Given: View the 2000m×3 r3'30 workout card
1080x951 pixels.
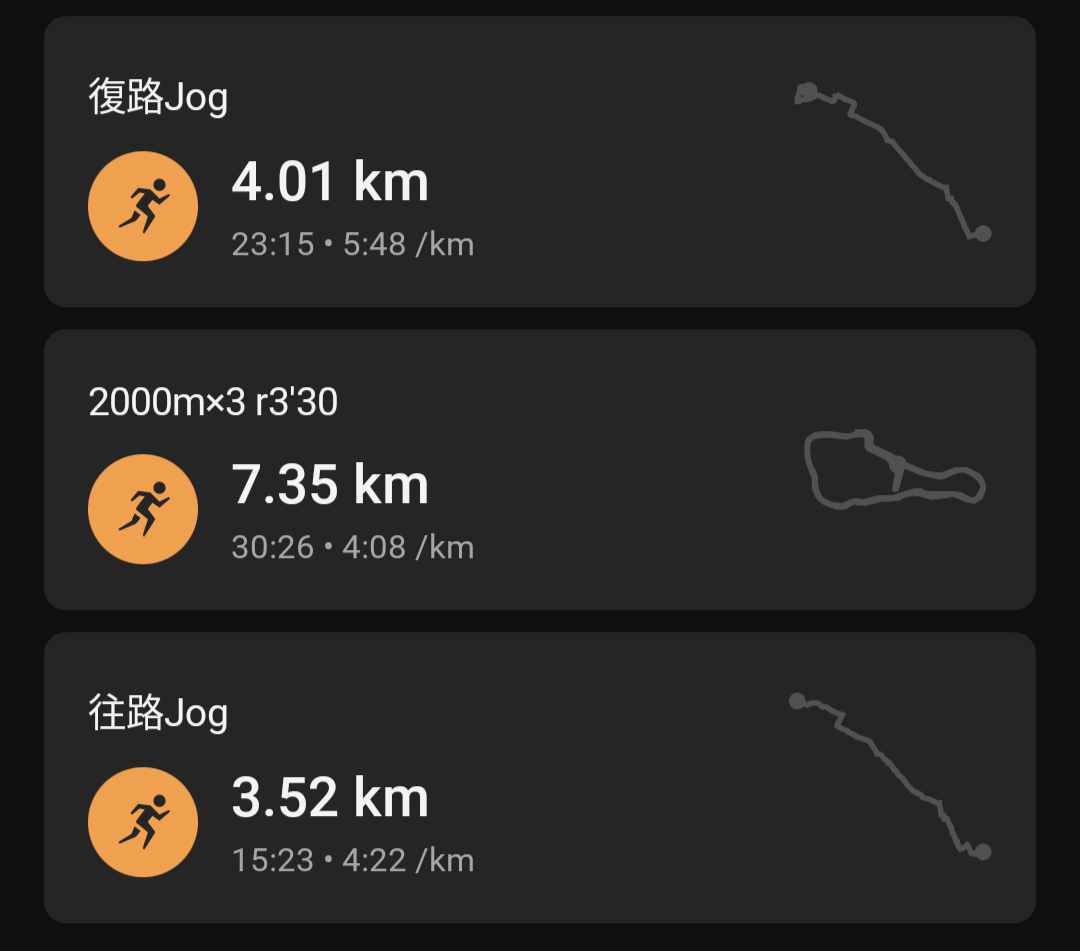Looking at the screenshot, I should [x=540, y=470].
